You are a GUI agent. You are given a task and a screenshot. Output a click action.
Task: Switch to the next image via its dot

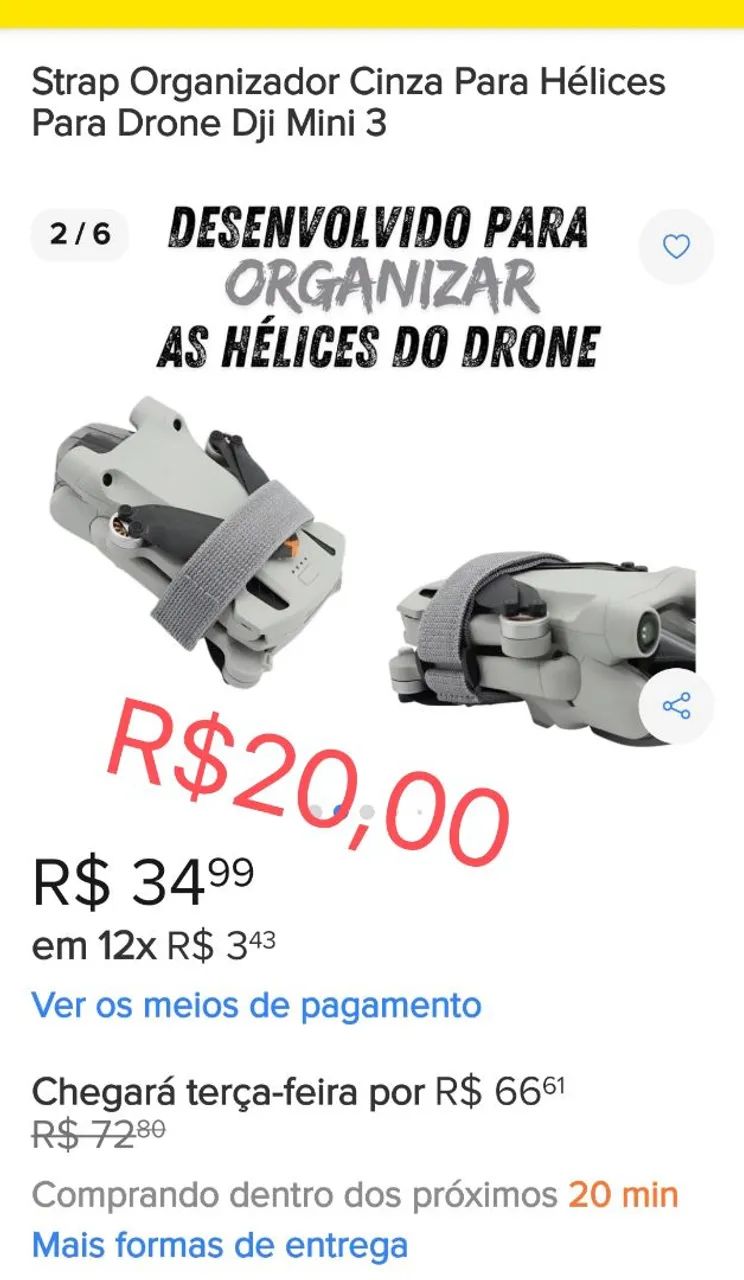pos(366,810)
